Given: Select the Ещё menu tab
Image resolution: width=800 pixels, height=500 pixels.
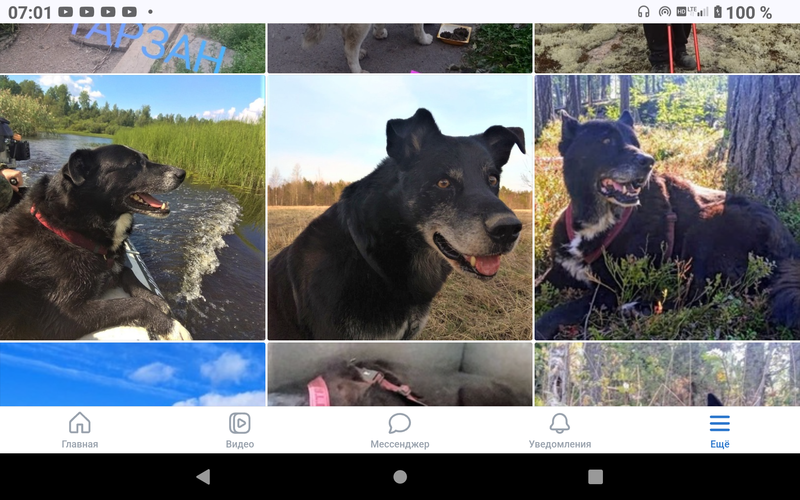Looking at the screenshot, I should pyautogui.click(x=720, y=430).
